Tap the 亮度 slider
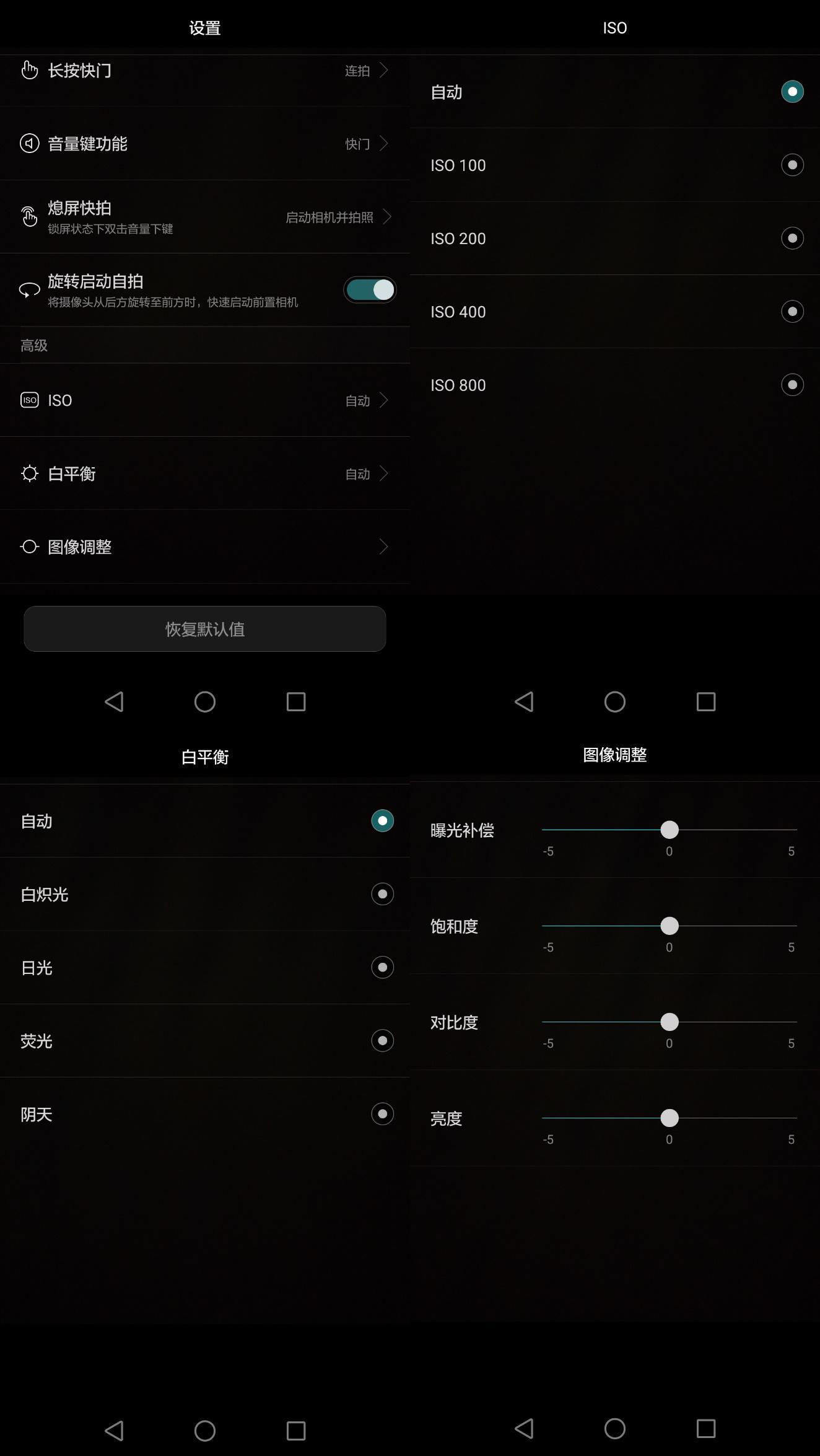The width and height of the screenshot is (820, 1456). [x=670, y=1118]
